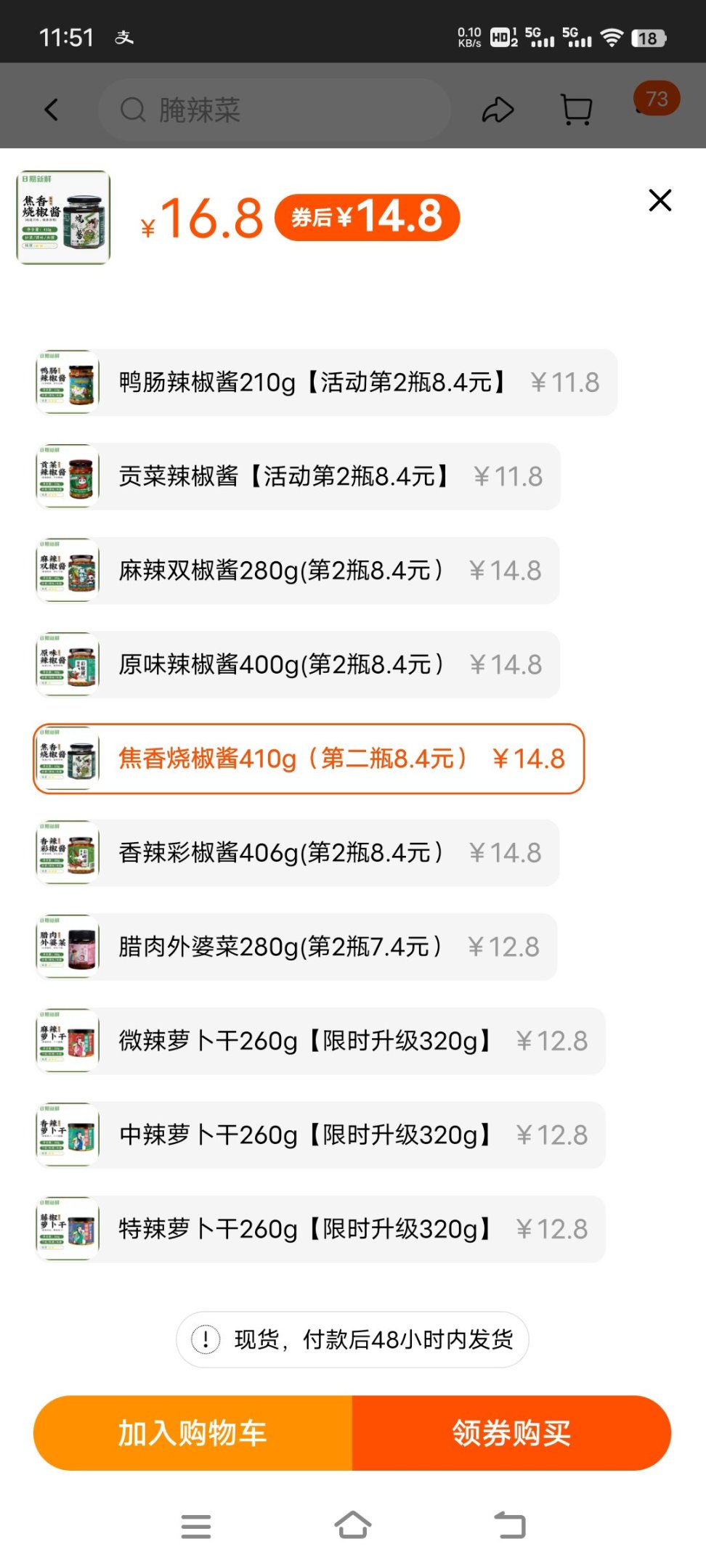The image size is (706, 1568).
Task: Choose 香辣彩椒酱406g option
Action: tap(297, 852)
